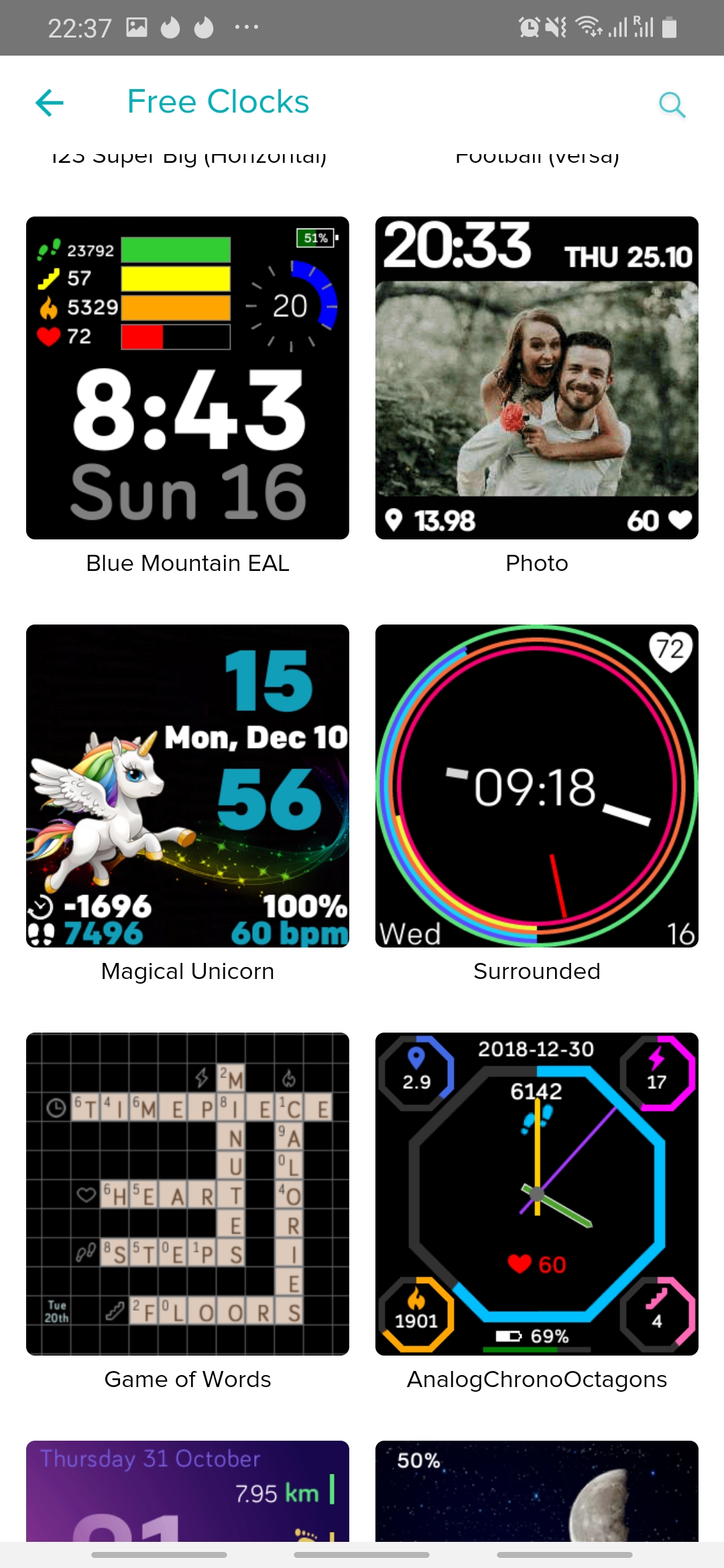The height and width of the screenshot is (1568, 724).
Task: View the Magical Unicorn clock face
Action: click(188, 786)
